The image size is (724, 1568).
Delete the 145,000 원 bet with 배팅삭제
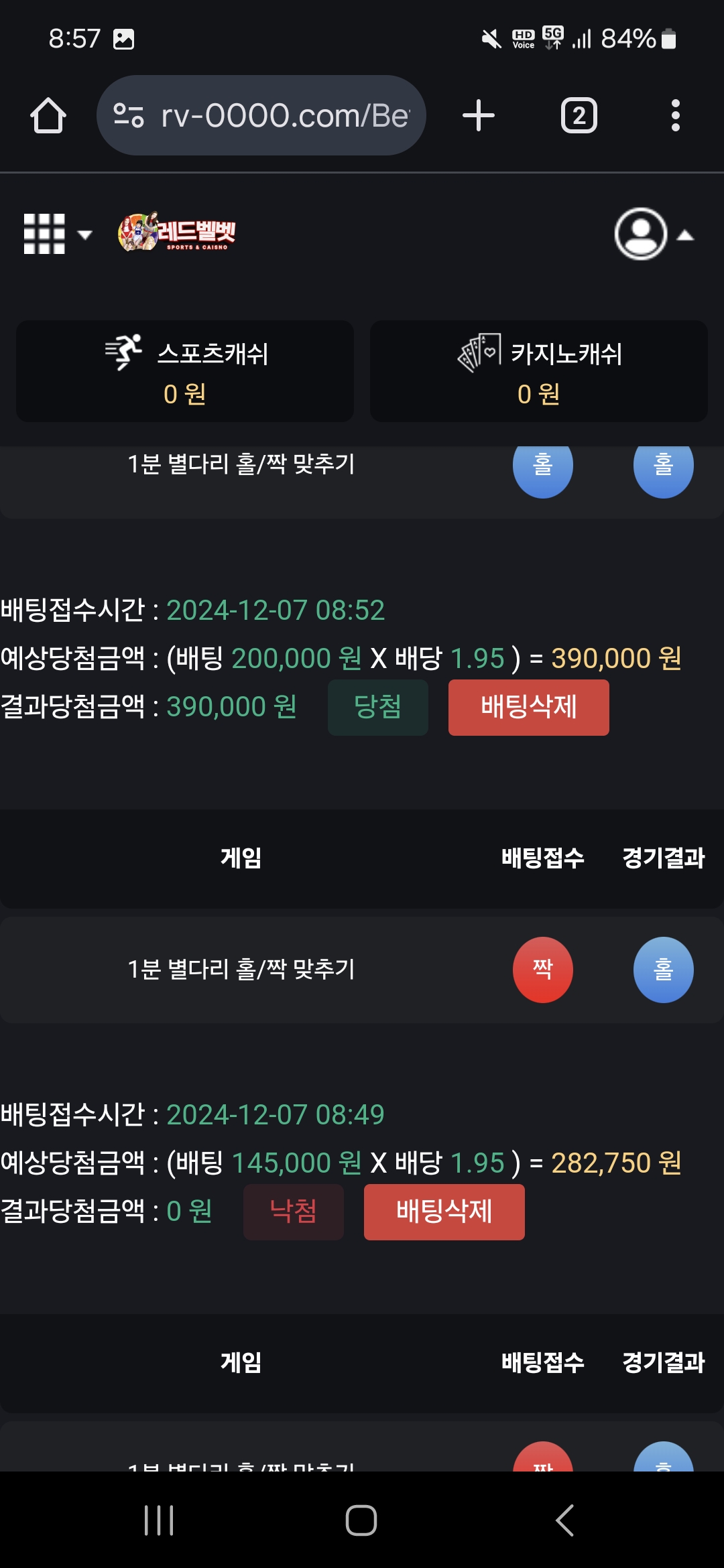[444, 1212]
